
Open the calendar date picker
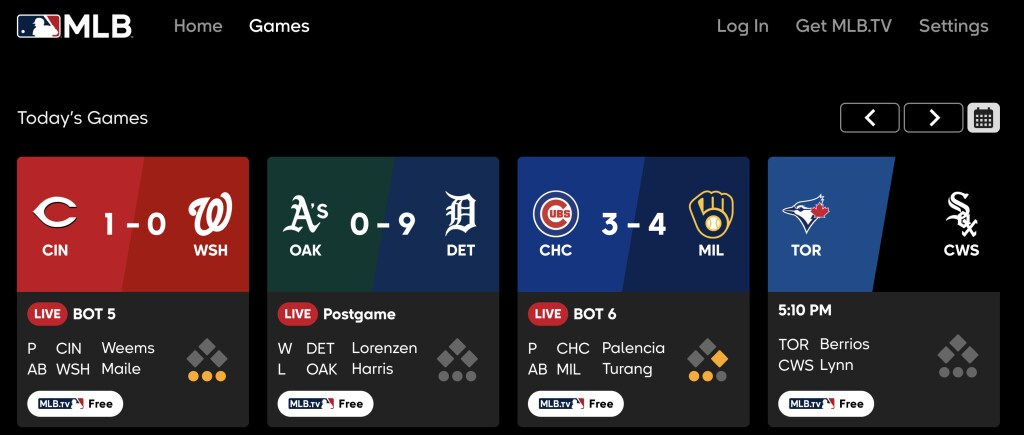click(x=984, y=118)
